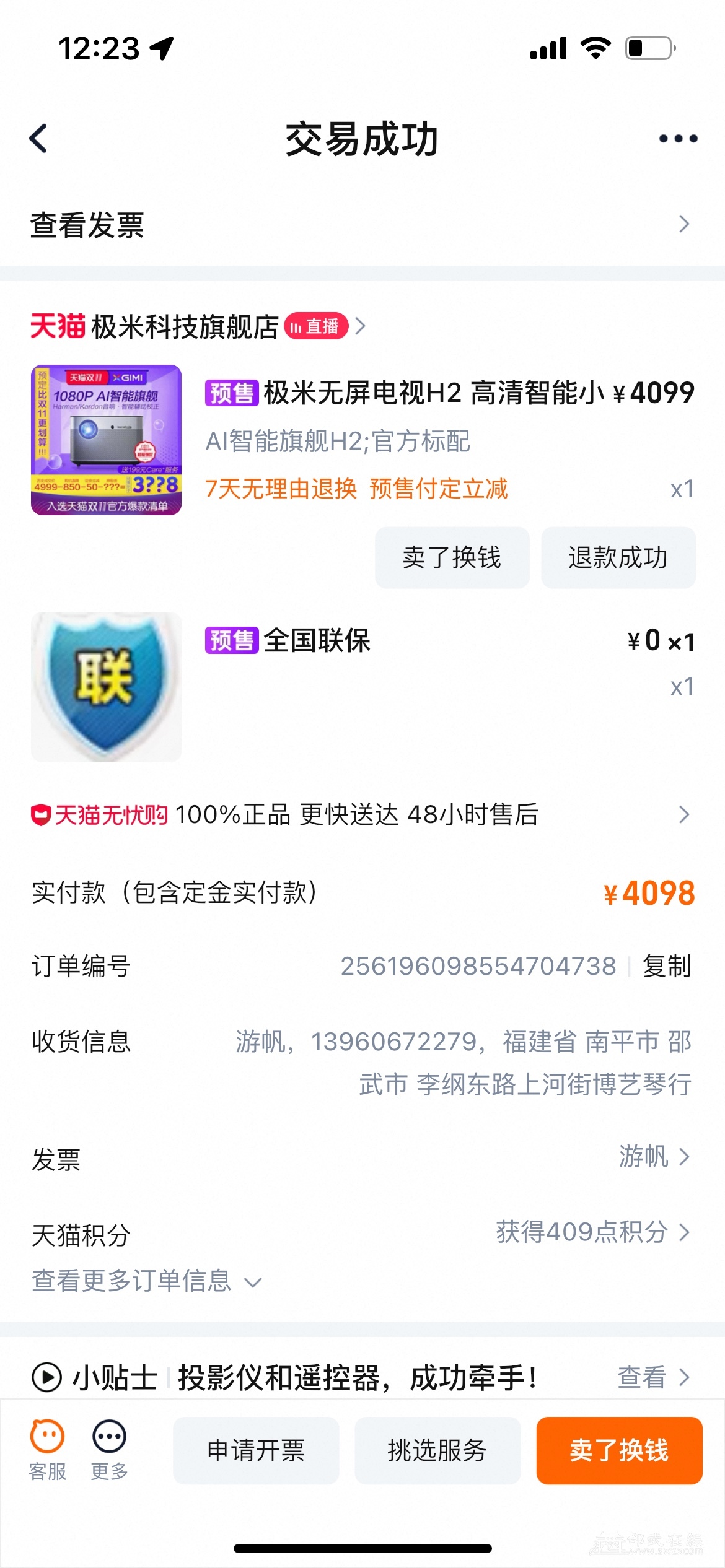725x1568 pixels.
Task: Expand 查看更多订单信息
Action: tap(146, 1281)
